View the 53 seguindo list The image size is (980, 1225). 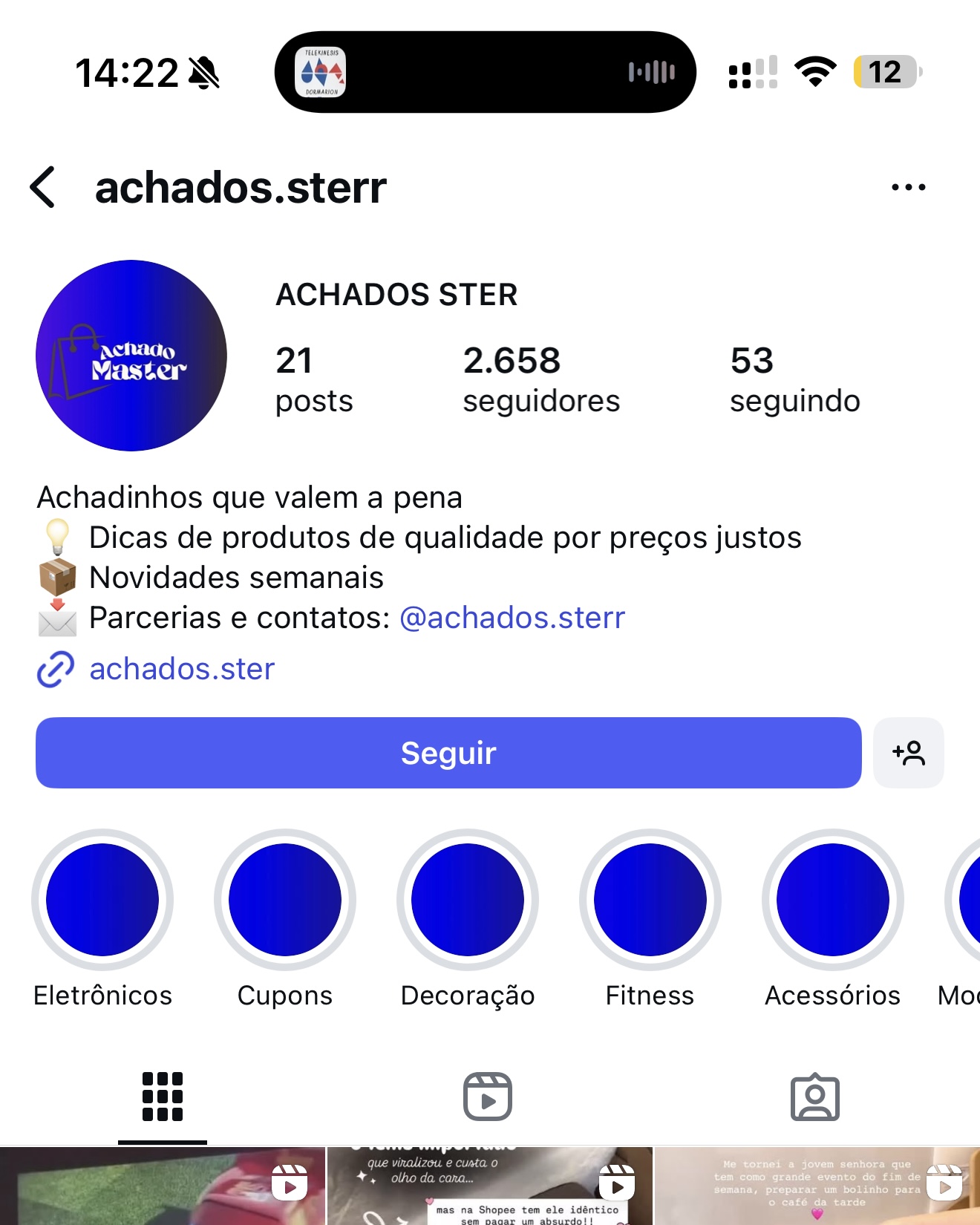pos(794,379)
